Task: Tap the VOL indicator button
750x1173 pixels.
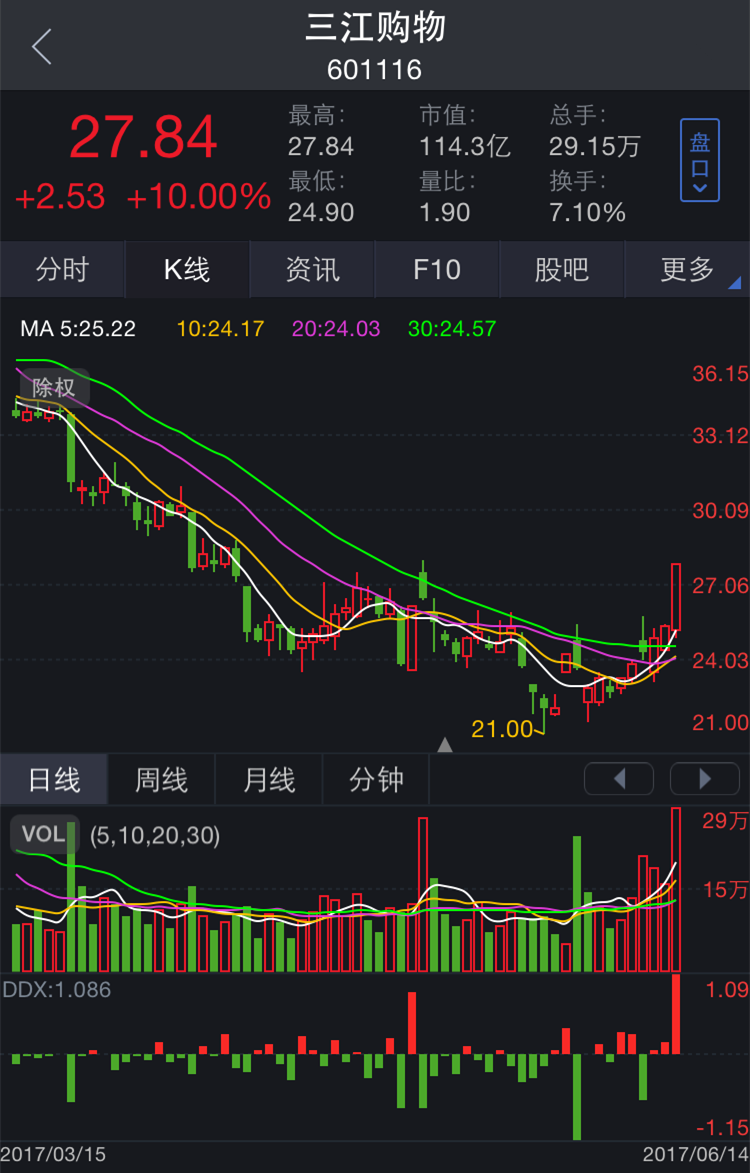Action: tap(44, 835)
